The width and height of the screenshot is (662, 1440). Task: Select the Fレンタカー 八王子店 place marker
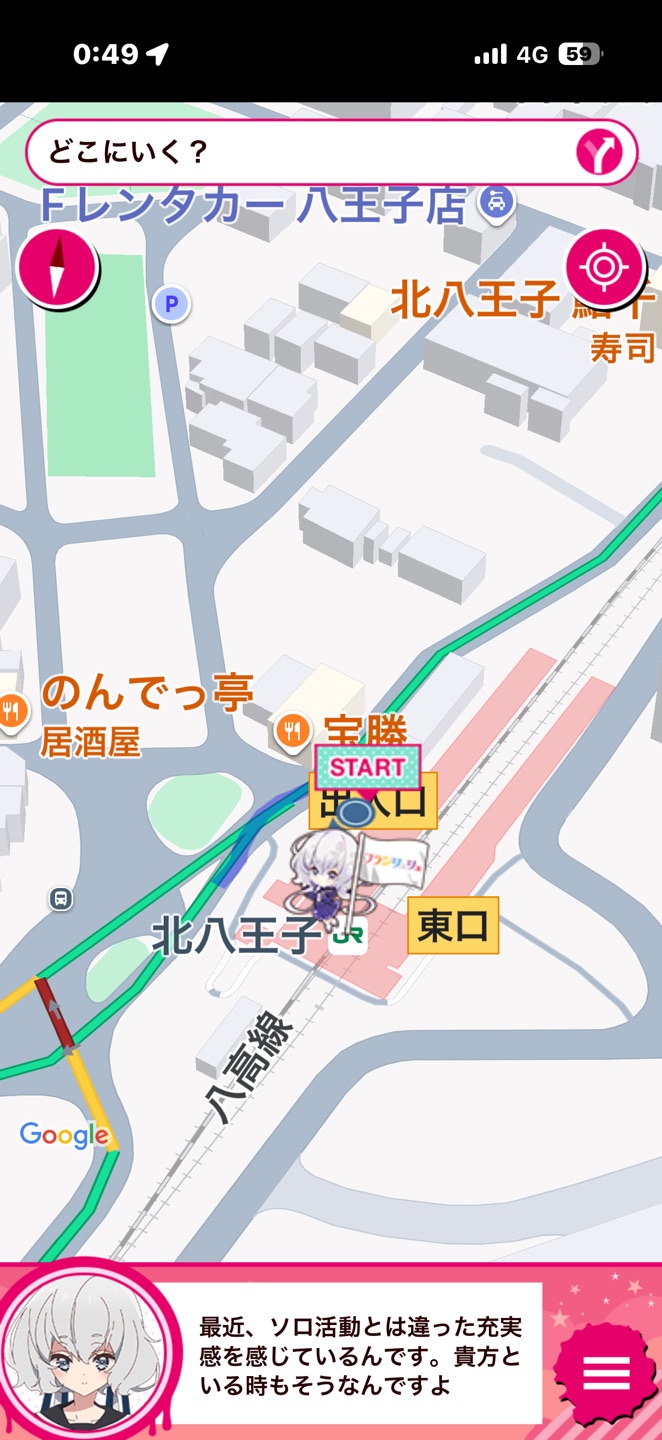(495, 204)
